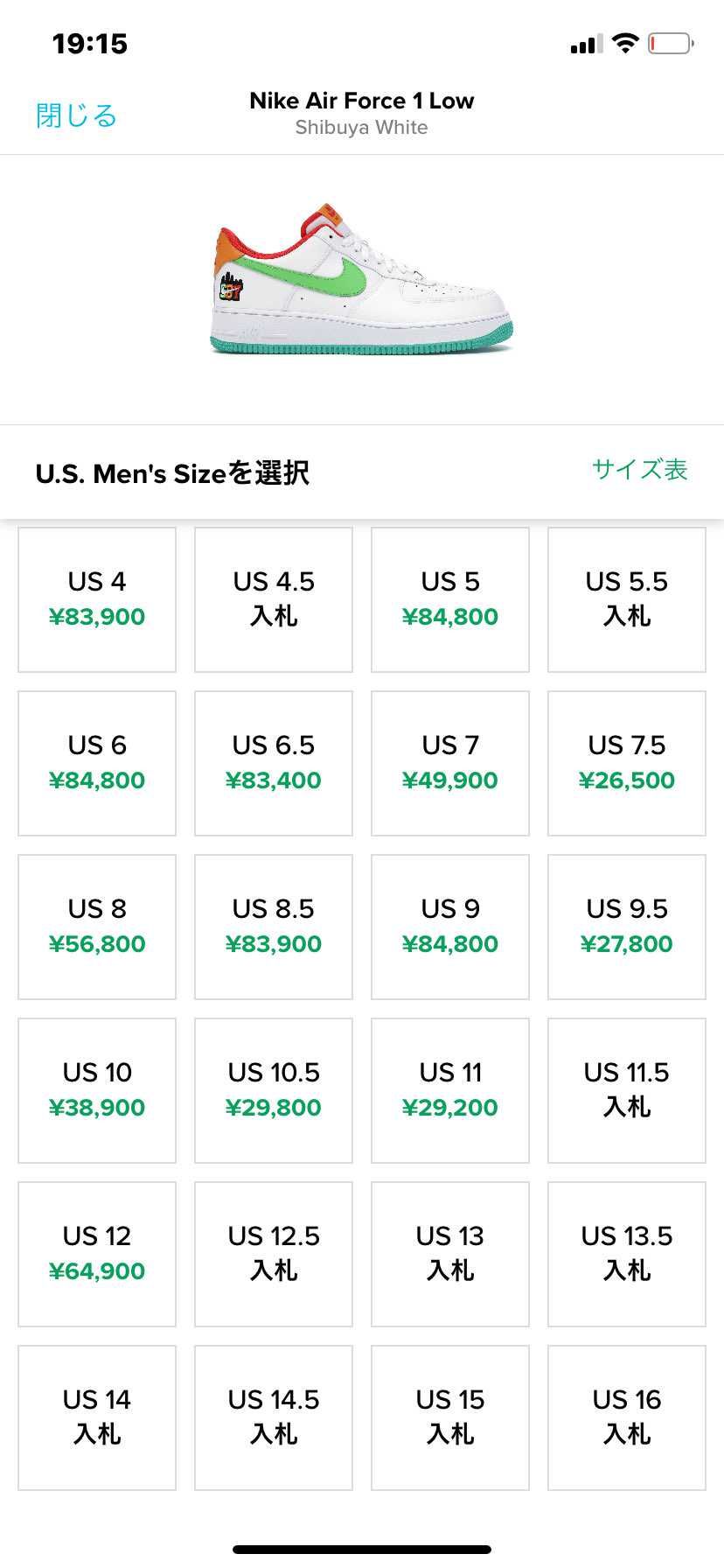Select US 12 for ¥64,900
This screenshot has width=724, height=1568.
pyautogui.click(x=96, y=1253)
